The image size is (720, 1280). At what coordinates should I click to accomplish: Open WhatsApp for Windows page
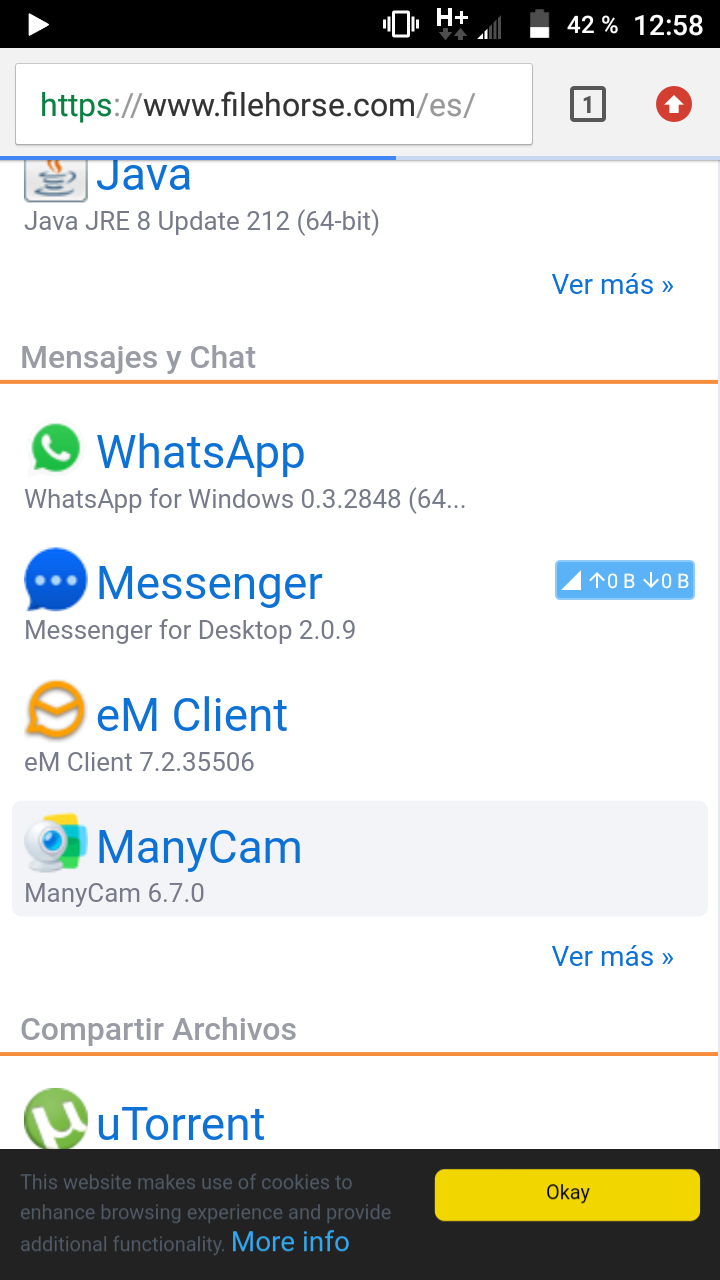pyautogui.click(x=200, y=452)
